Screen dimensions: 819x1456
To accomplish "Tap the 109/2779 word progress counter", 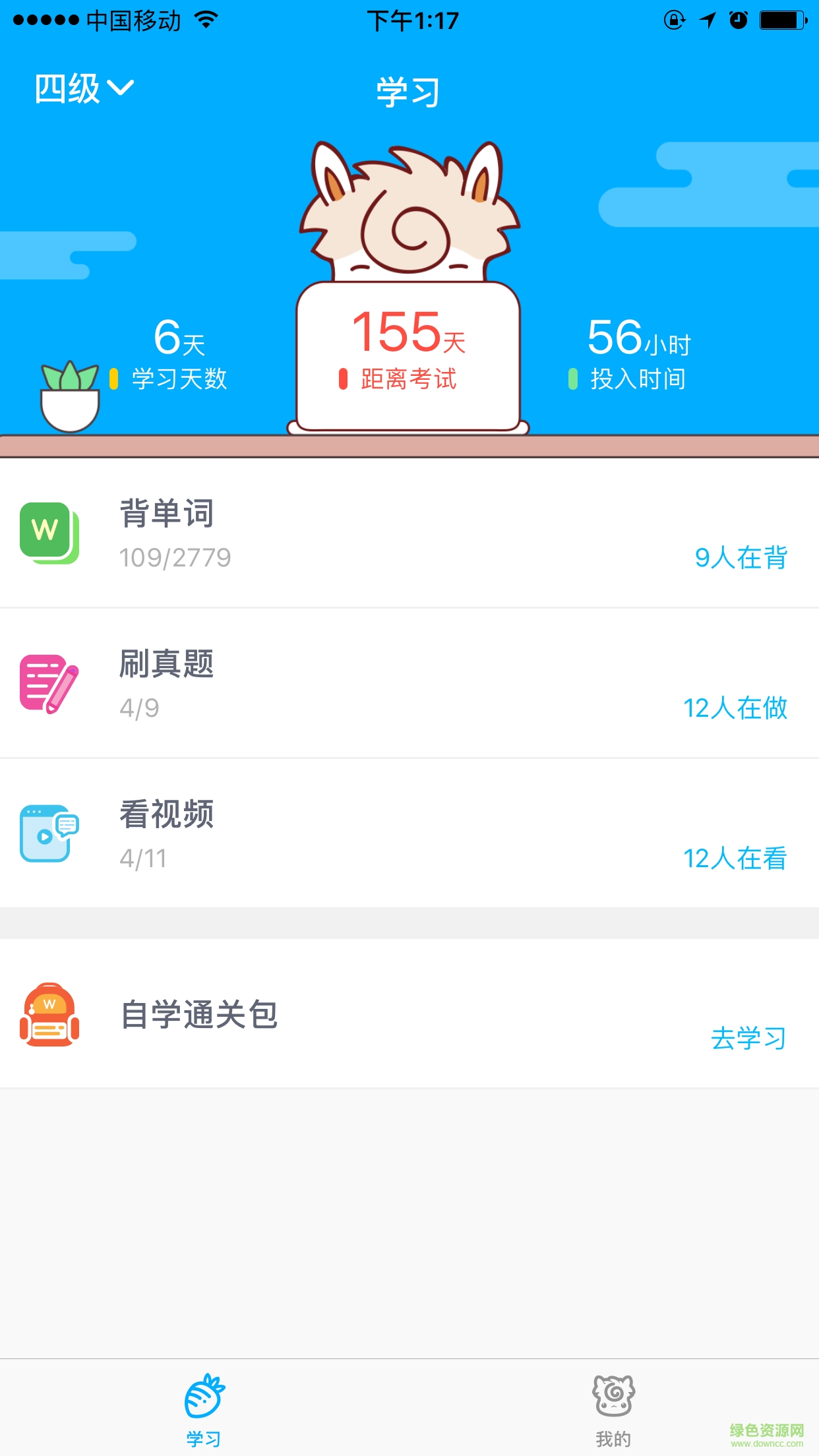I will (174, 557).
